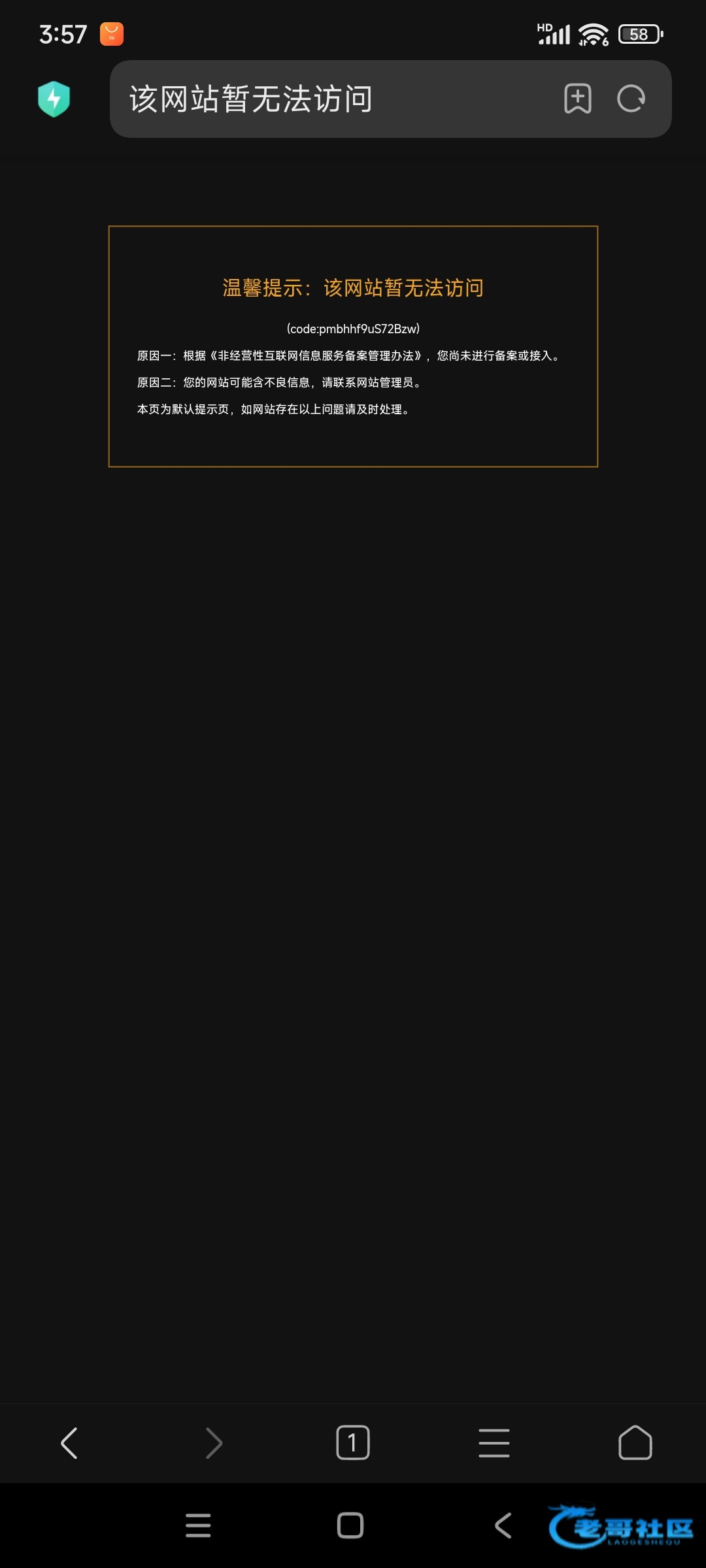Open system recent apps with the three-line key
The width and height of the screenshot is (706, 1568).
198,1526
